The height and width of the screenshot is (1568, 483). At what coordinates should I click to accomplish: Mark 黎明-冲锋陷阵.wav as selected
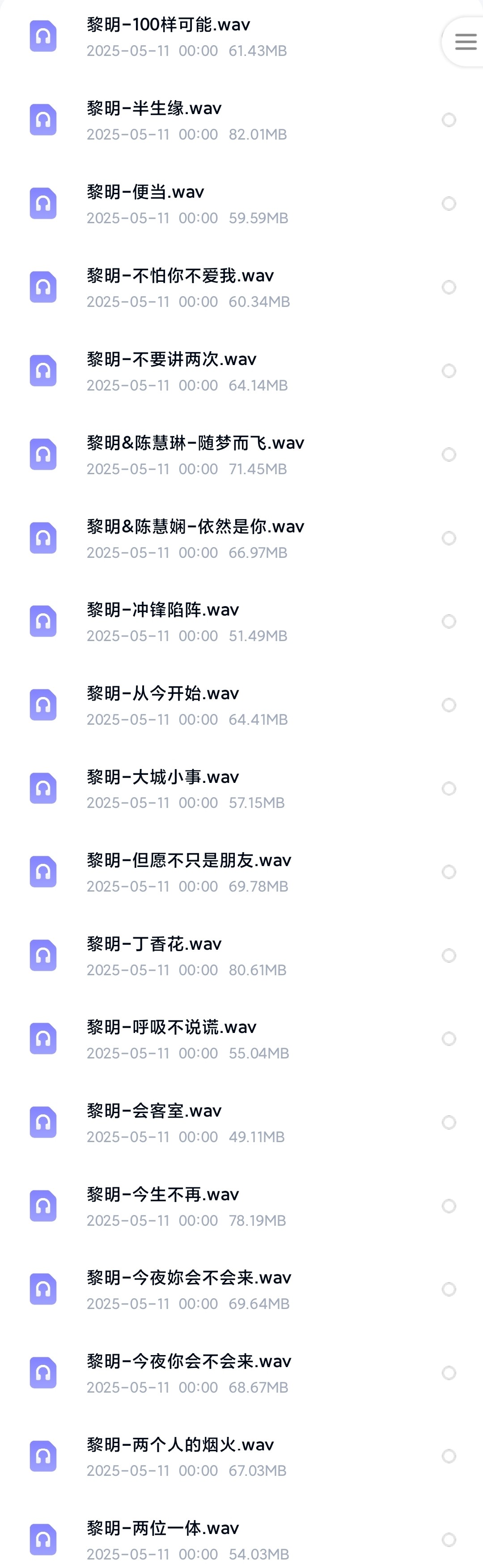(449, 621)
